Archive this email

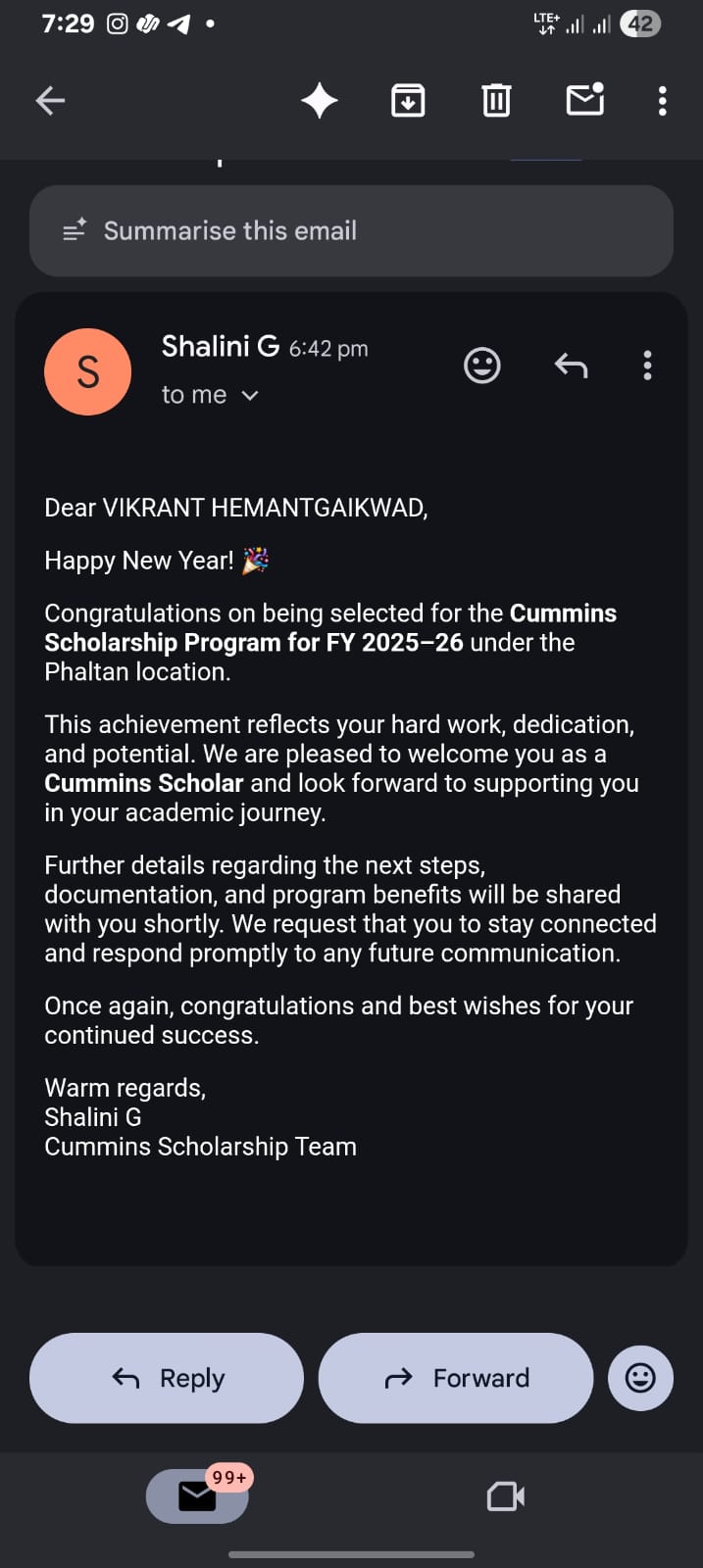[x=408, y=100]
